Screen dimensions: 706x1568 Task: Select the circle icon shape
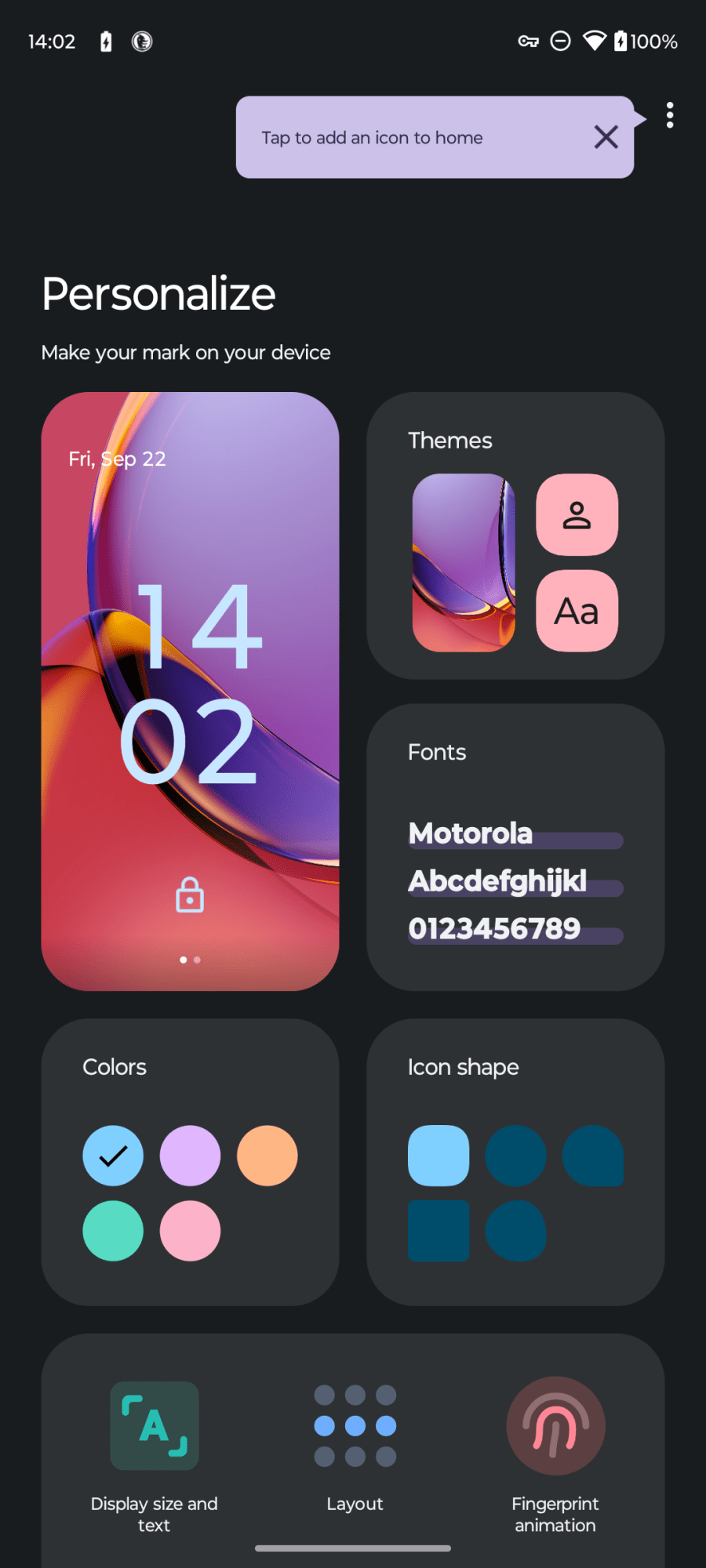515,1156
